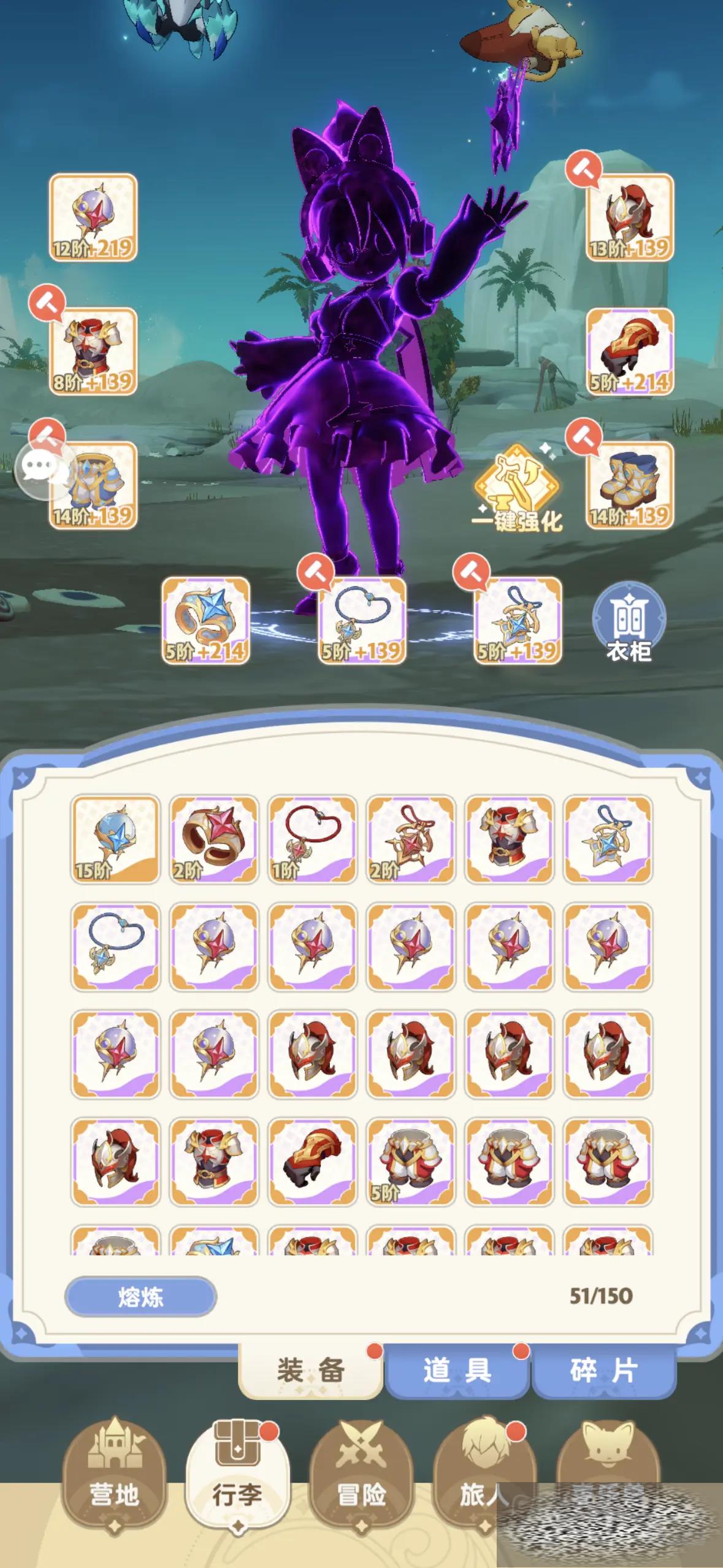The image size is (723, 1568).
Task: Select equipped boots 14阶+139
Action: (629, 485)
